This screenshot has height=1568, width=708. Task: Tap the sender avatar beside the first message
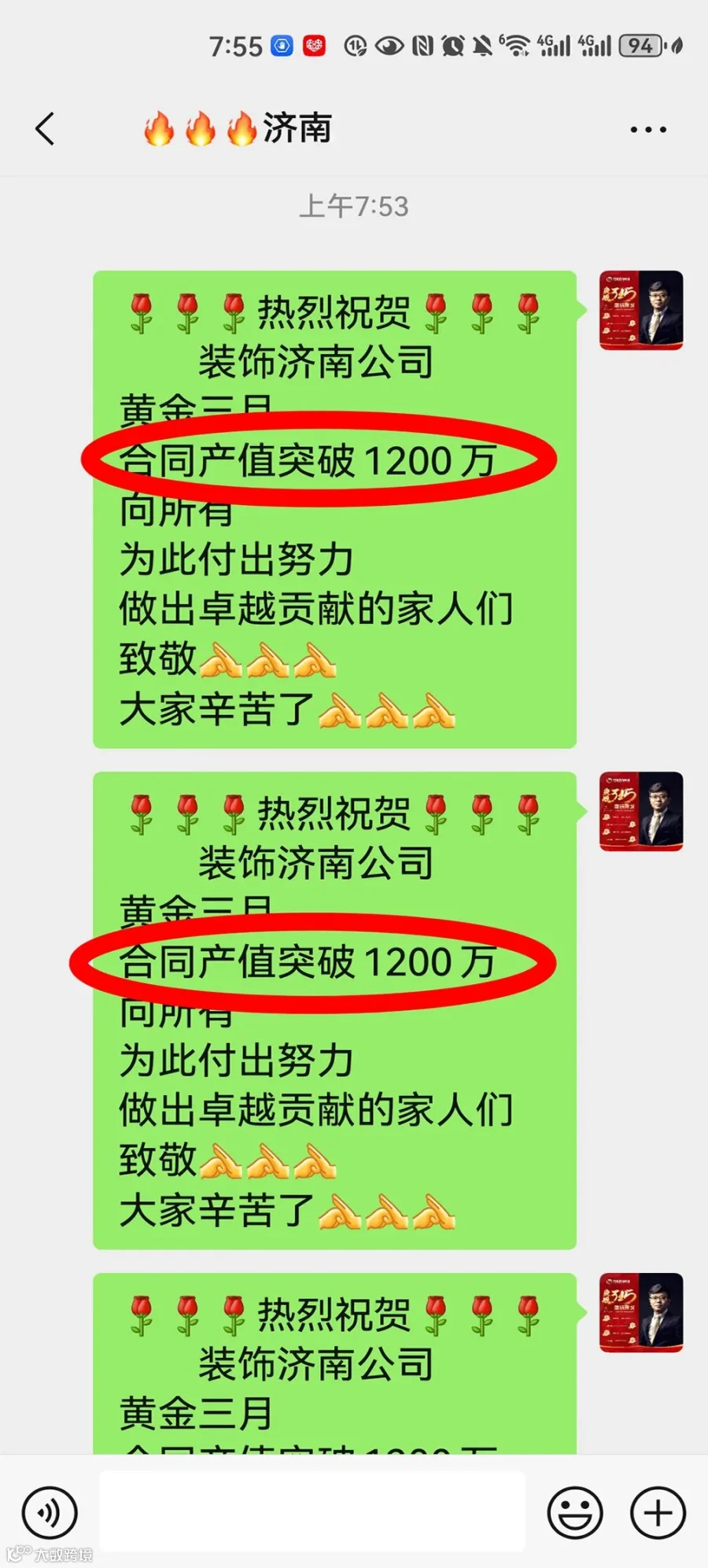pyautogui.click(x=641, y=310)
